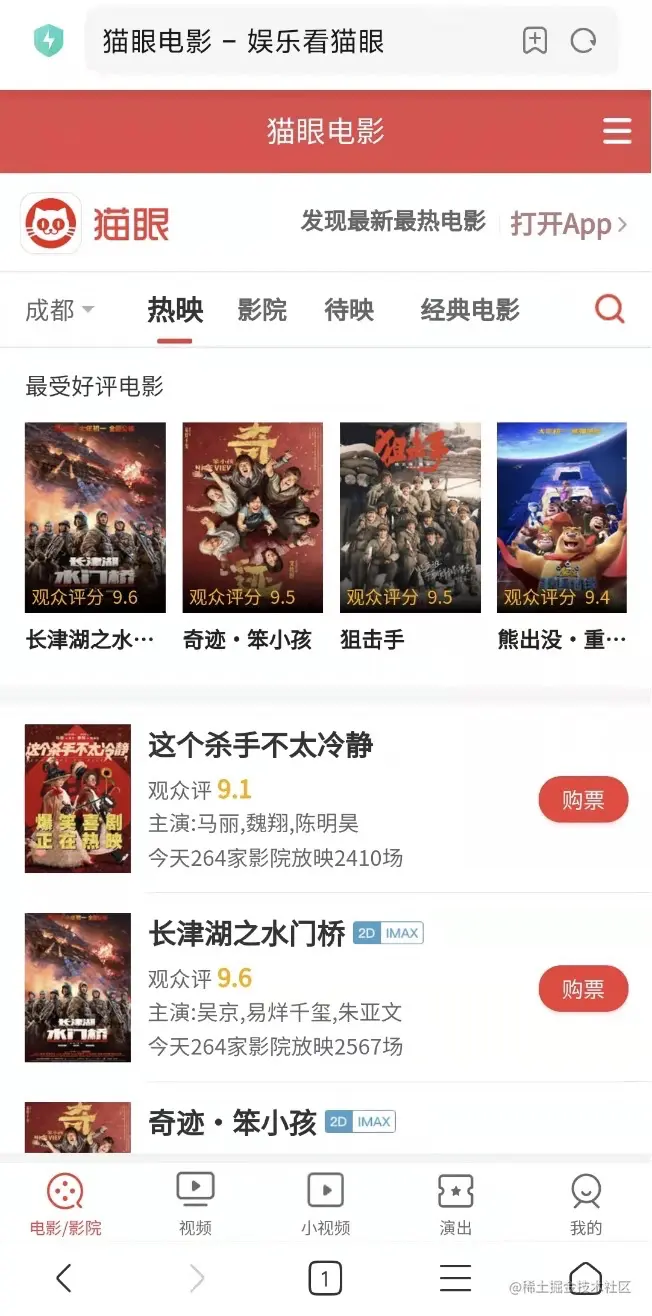Tap the 打开App link
Image resolution: width=652 pixels, height=1316 pixels.
pos(568,223)
